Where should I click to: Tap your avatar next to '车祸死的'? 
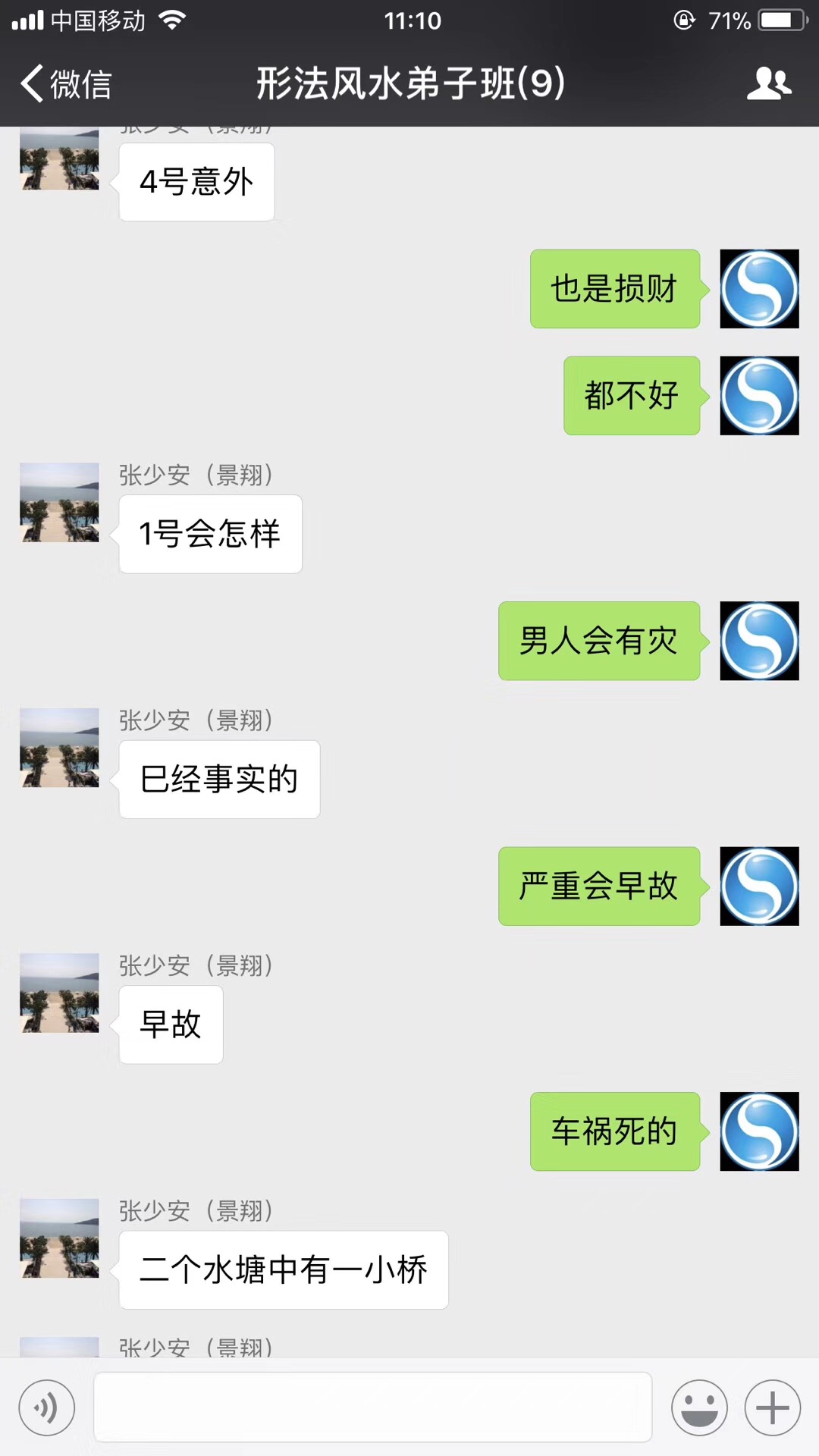[x=759, y=1131]
